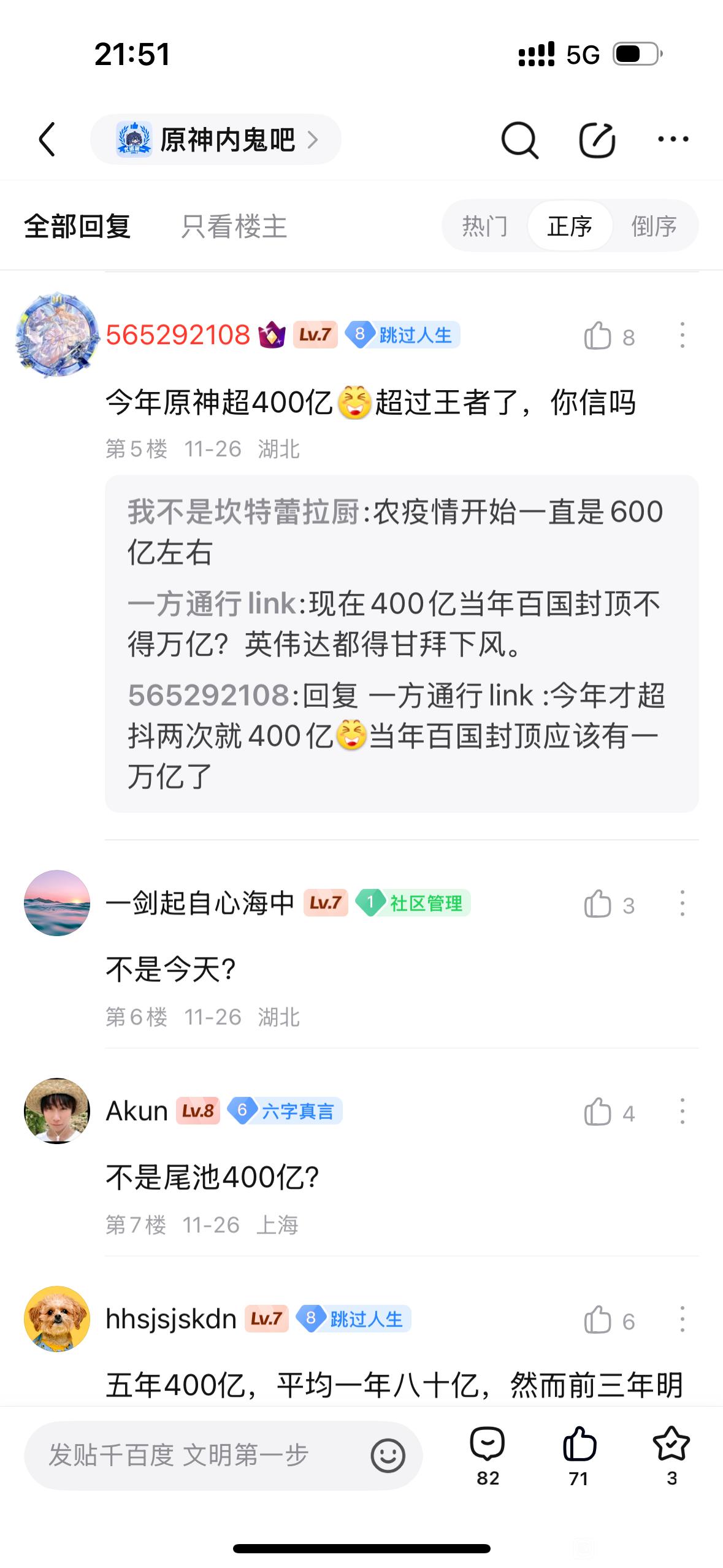Open the top-right overflow menu

[673, 140]
